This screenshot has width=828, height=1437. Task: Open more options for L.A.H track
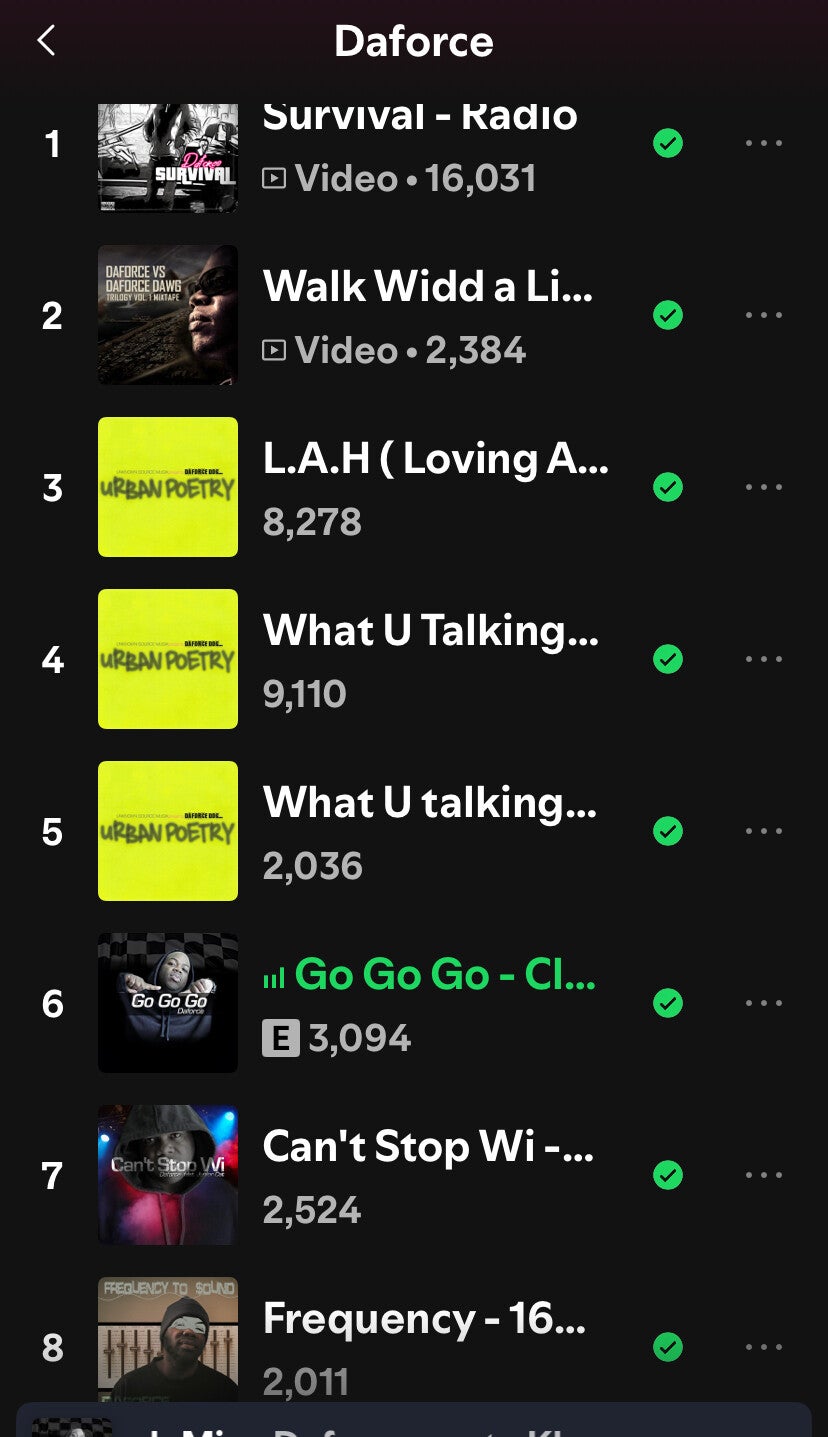[x=764, y=487]
